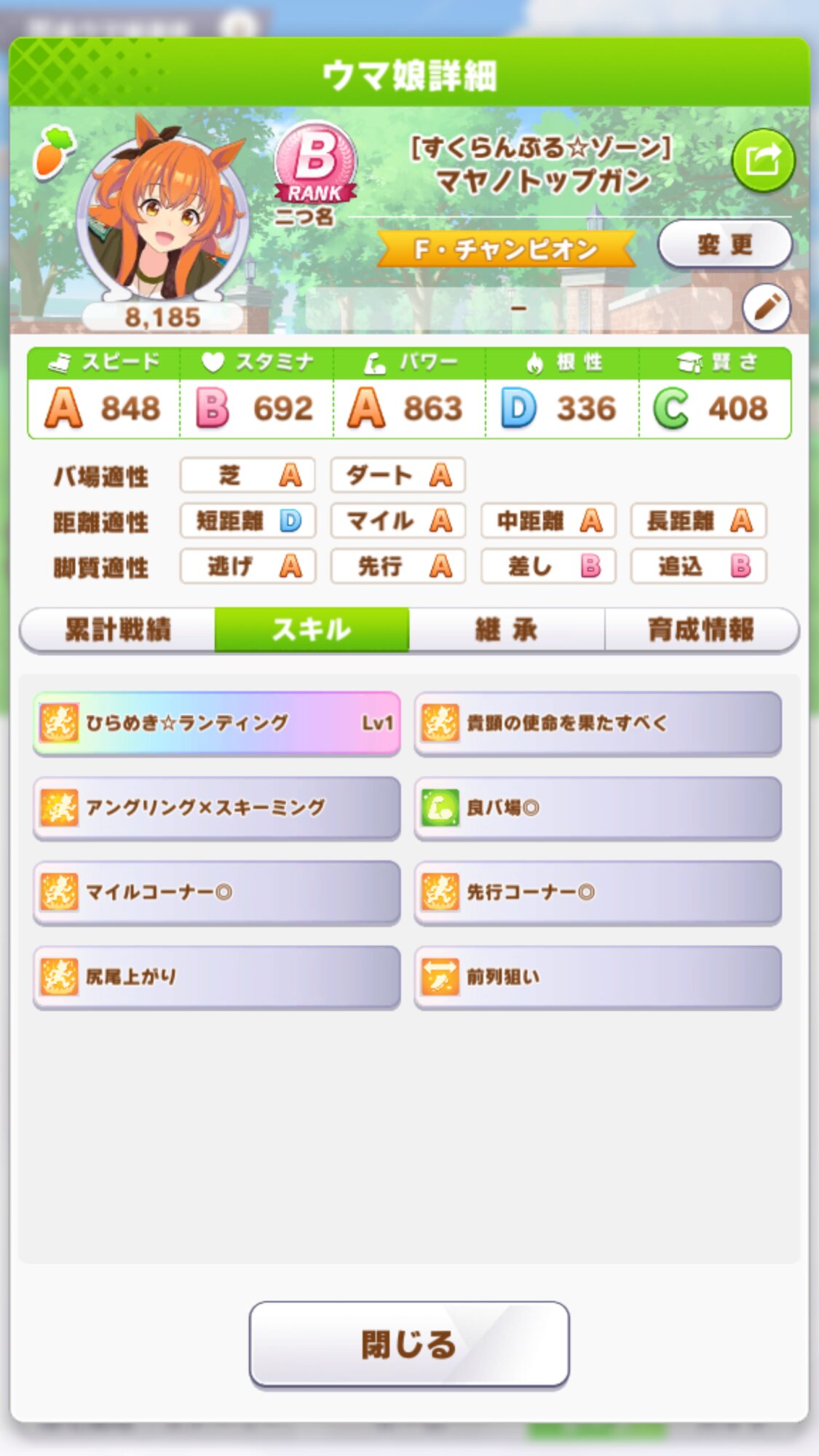
Task: Tap the 変更 button to change title
Action: coord(724,245)
